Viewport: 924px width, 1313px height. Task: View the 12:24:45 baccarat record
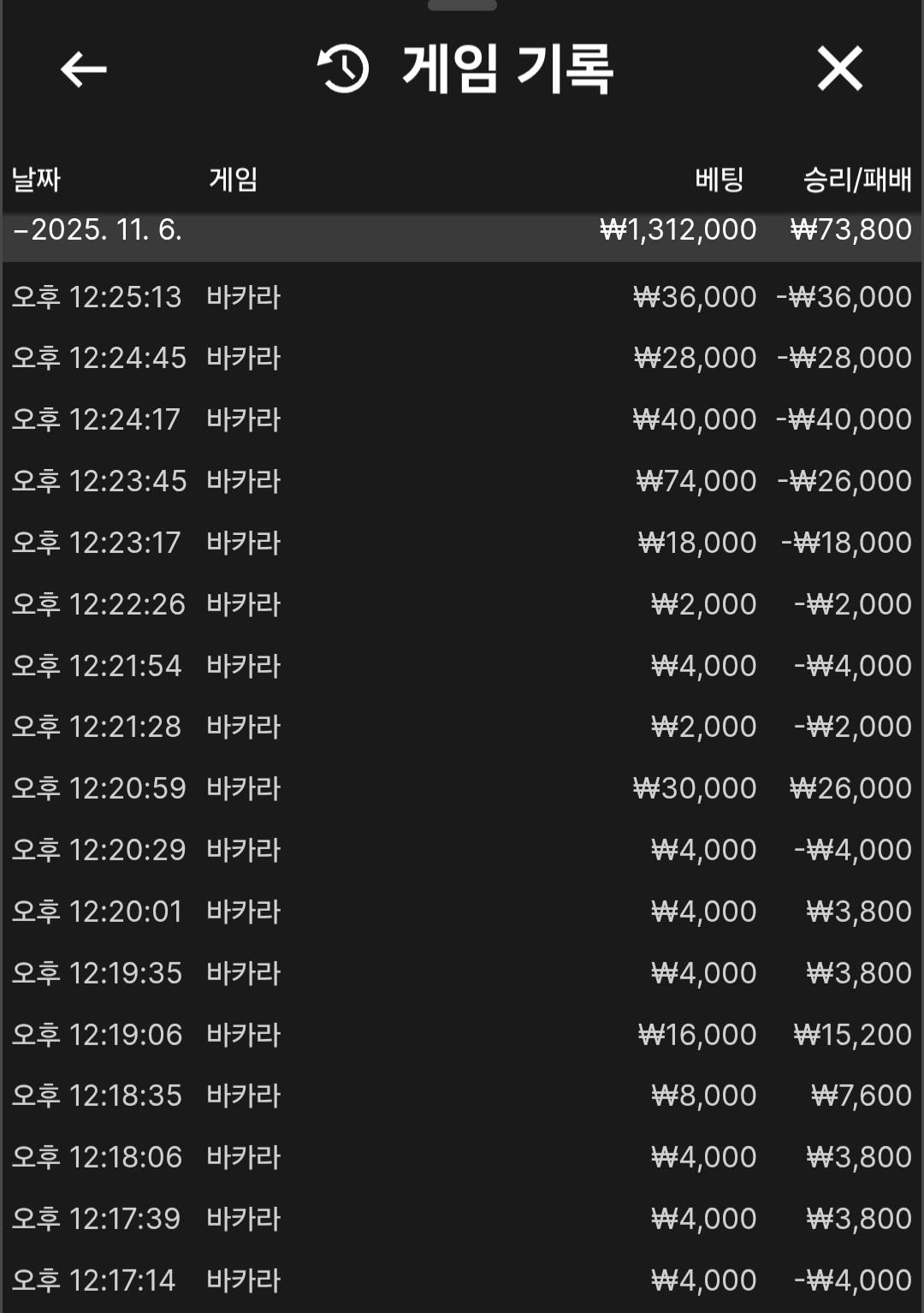click(462, 358)
